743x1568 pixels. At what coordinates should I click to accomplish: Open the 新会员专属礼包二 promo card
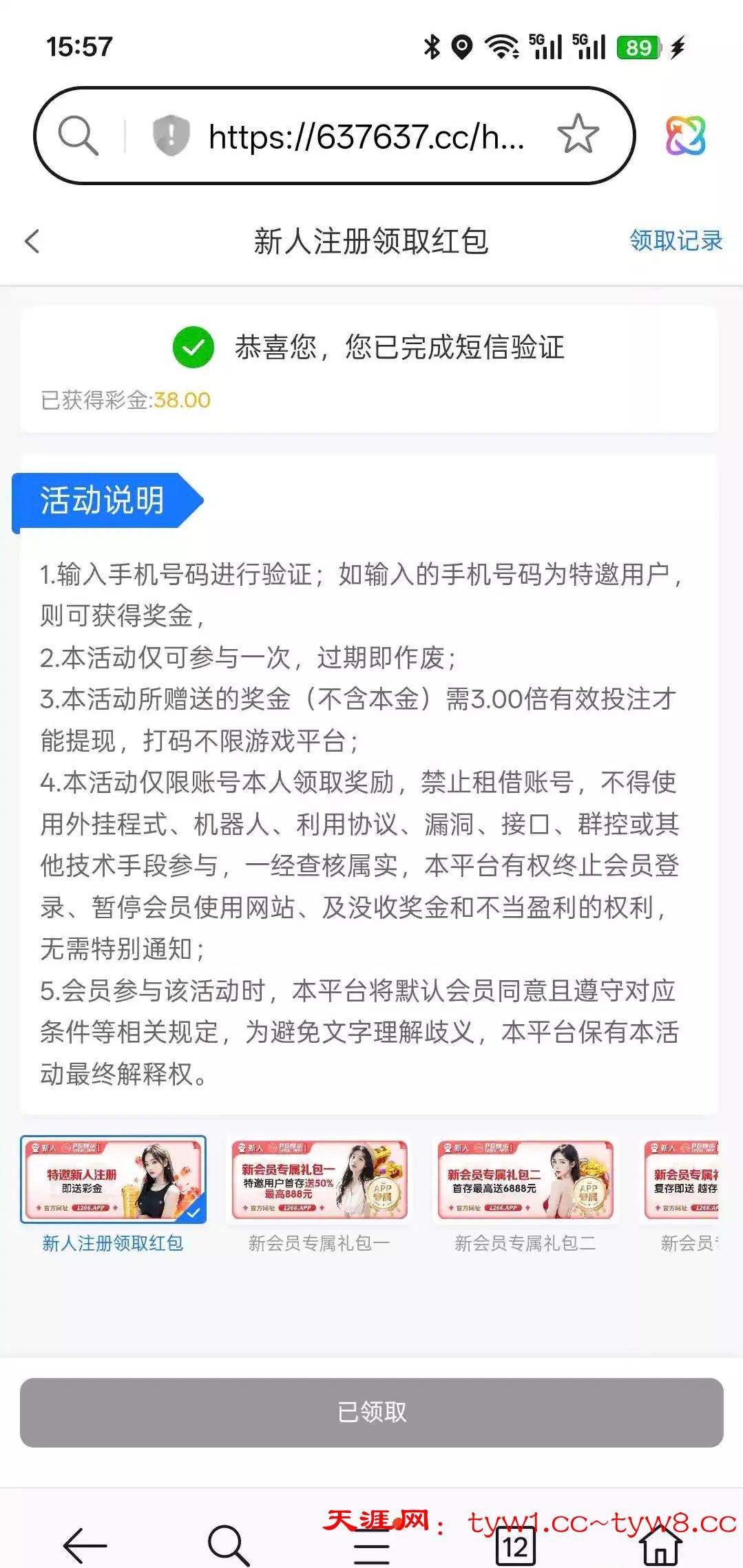(x=525, y=1180)
